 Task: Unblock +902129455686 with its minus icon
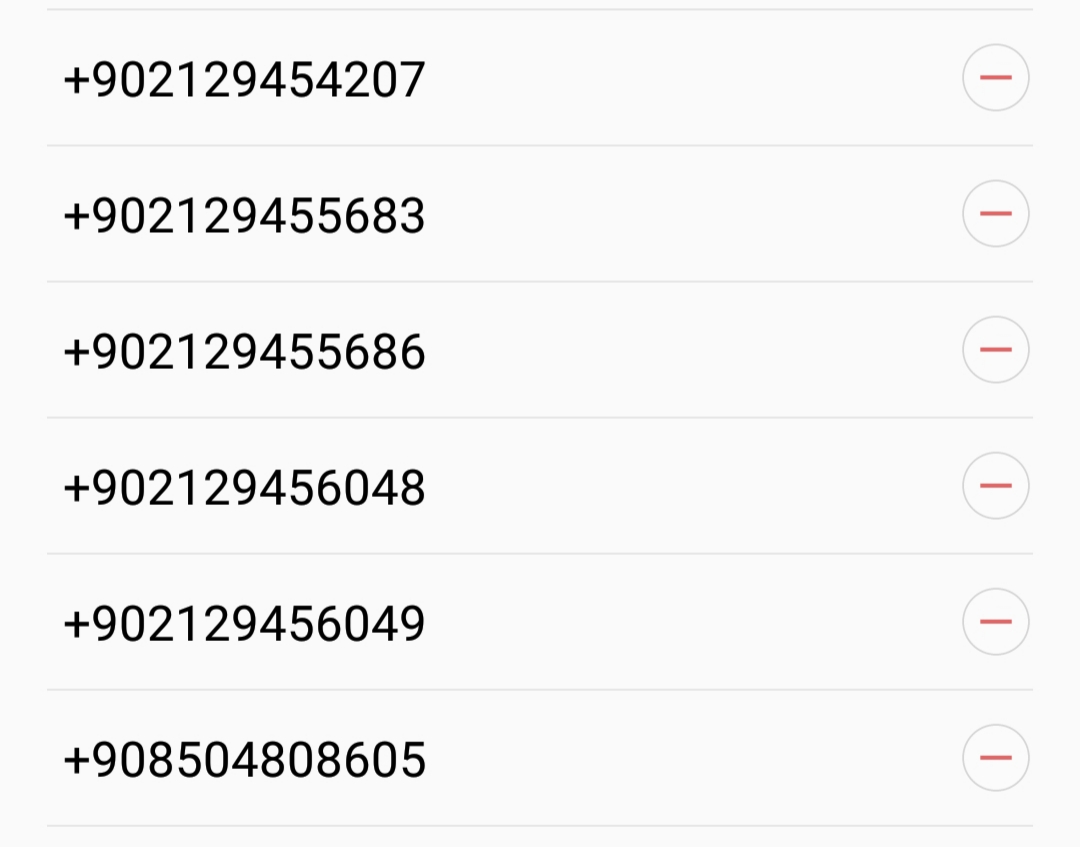(x=995, y=350)
